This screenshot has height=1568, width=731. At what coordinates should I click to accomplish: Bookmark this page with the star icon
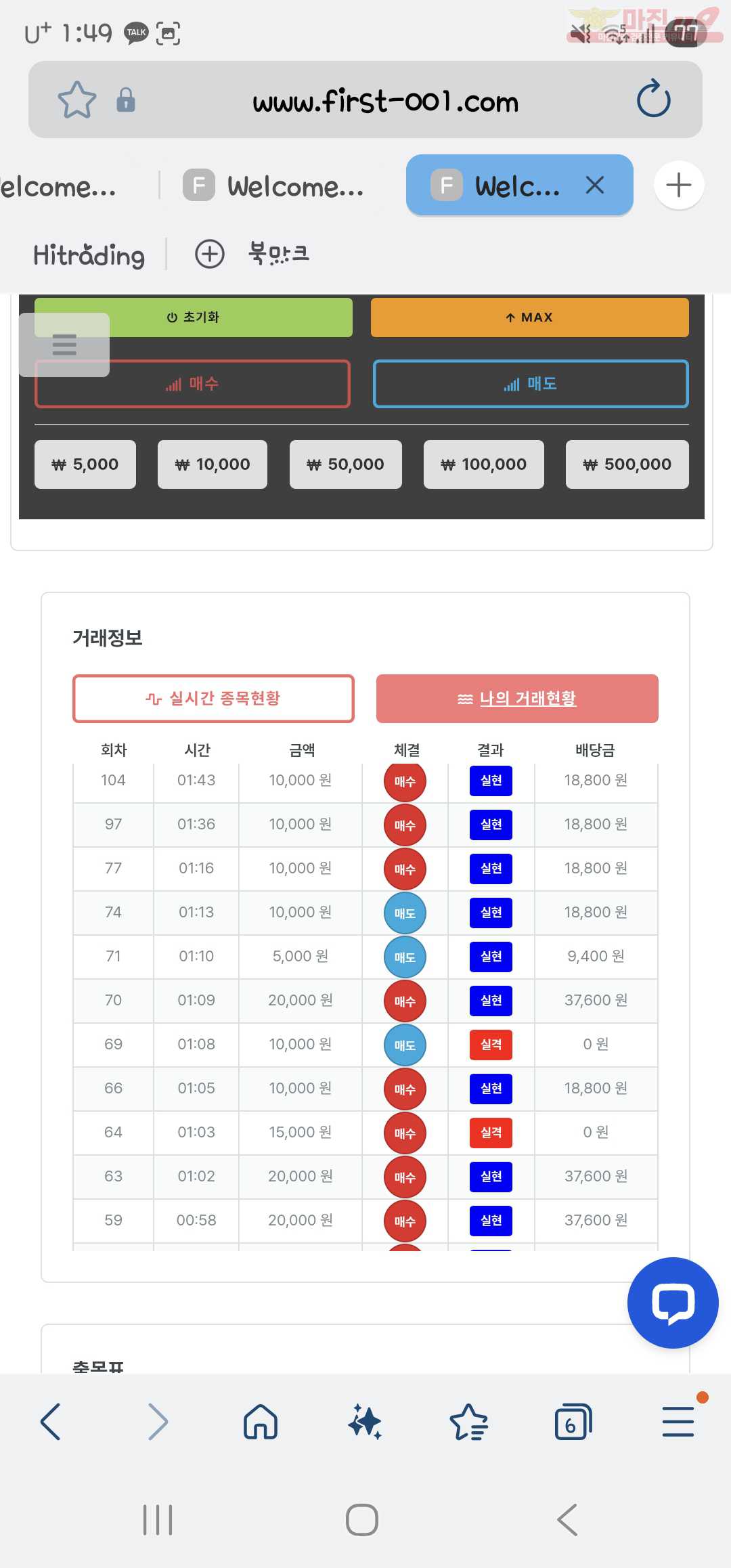coord(76,100)
